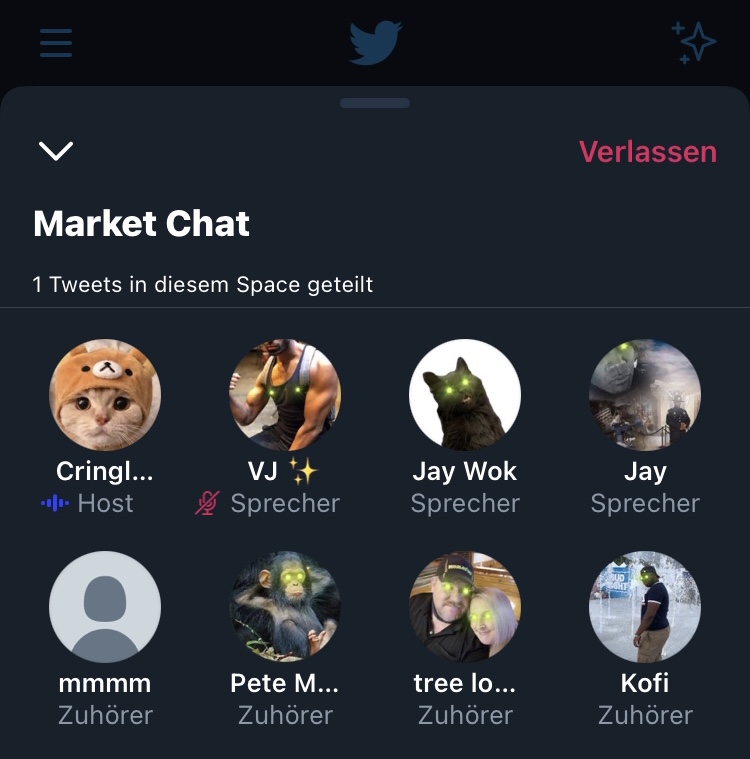750x759 pixels.
Task: Select the speaker named Jay
Action: pos(645,395)
